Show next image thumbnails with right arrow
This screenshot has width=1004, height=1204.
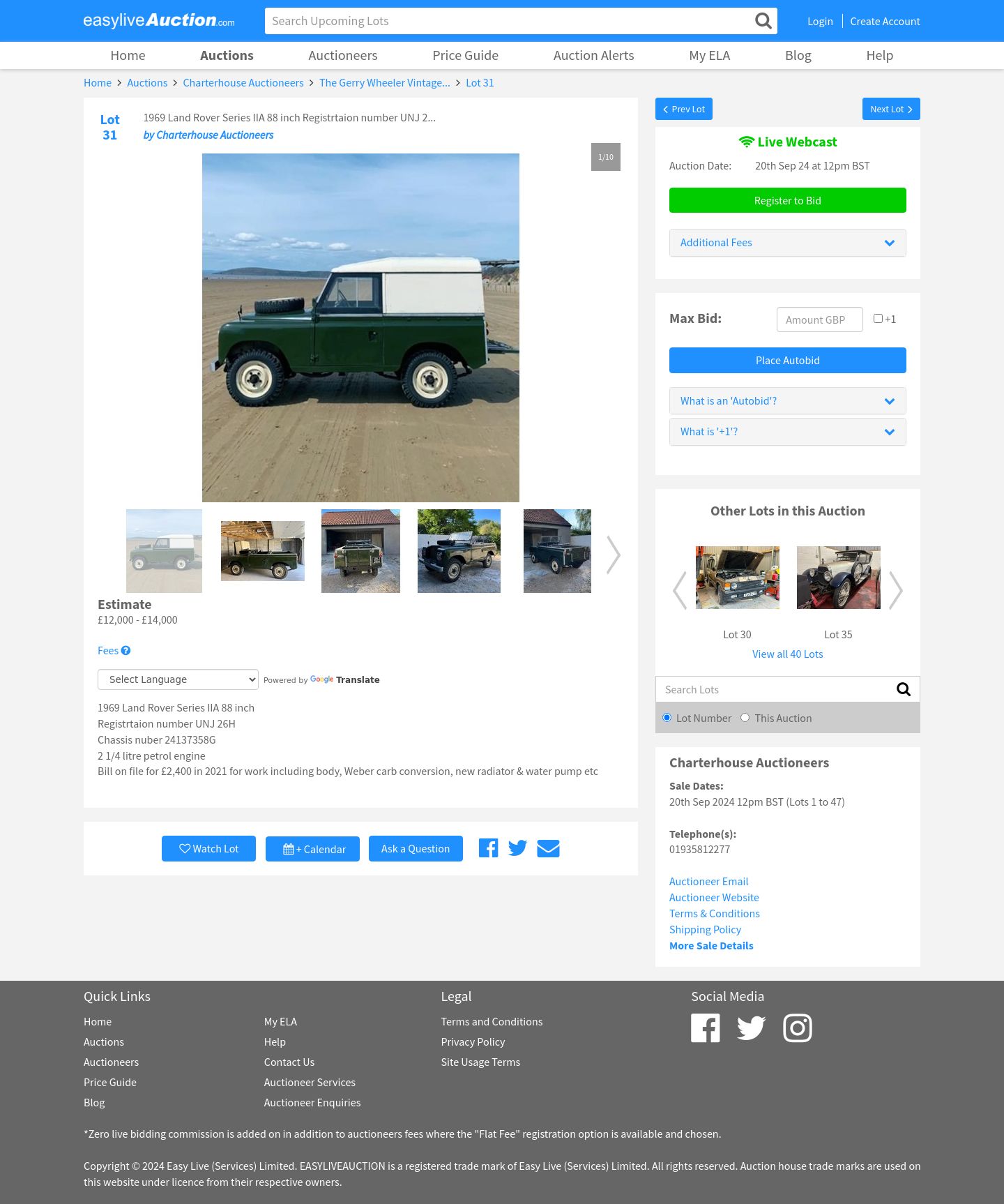pos(613,555)
